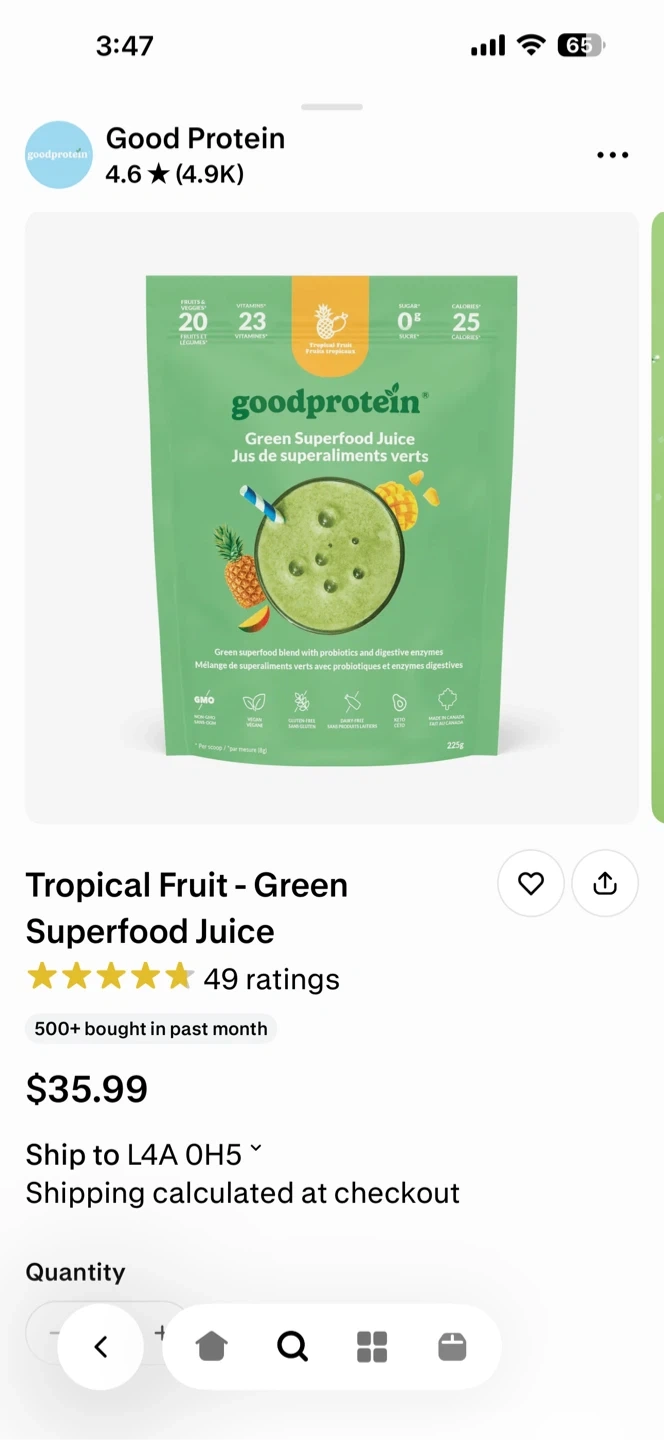664x1440 pixels.
Task: Open the Search tab
Action: [x=292, y=1347]
